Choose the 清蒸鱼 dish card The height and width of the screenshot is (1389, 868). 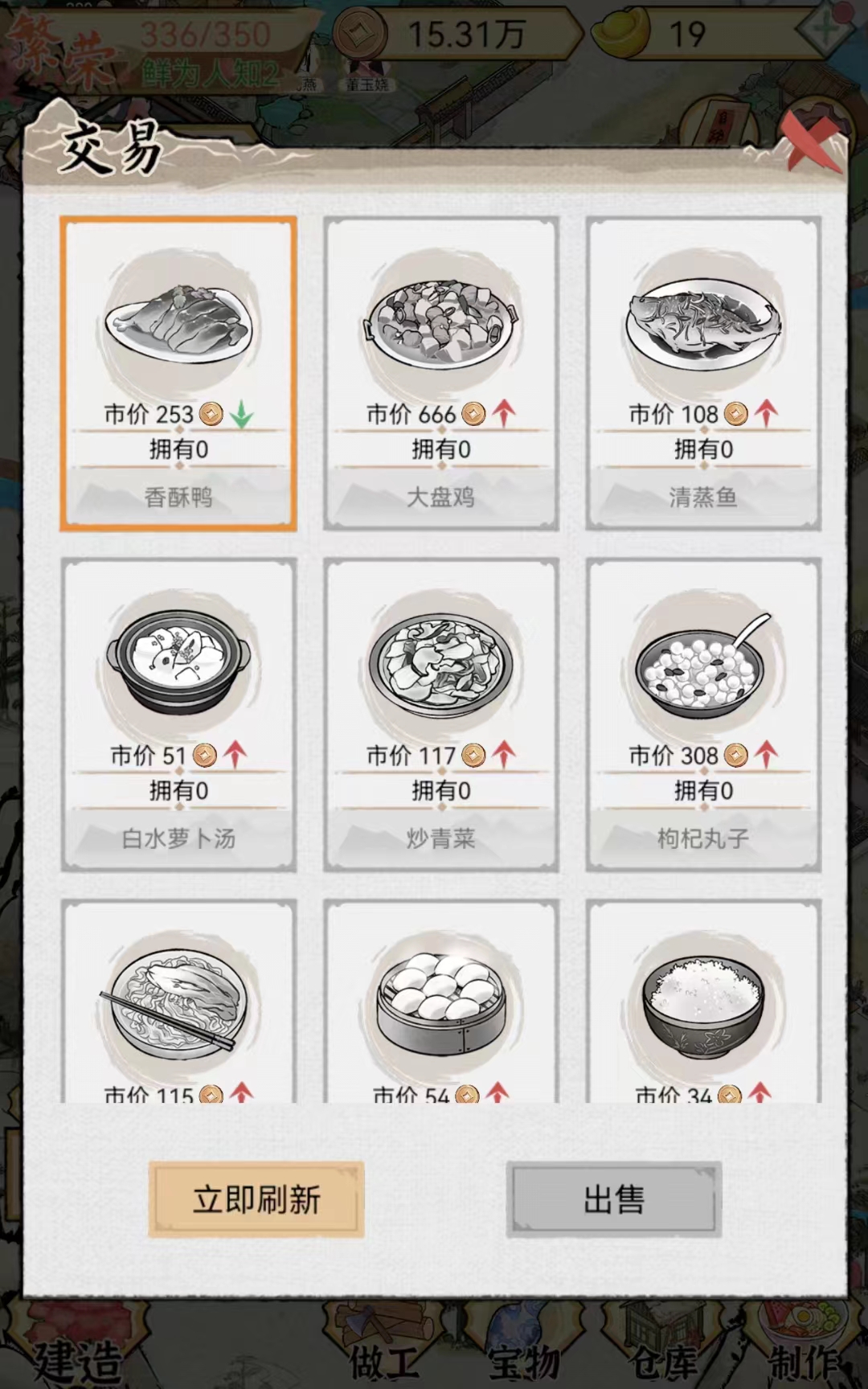point(703,374)
